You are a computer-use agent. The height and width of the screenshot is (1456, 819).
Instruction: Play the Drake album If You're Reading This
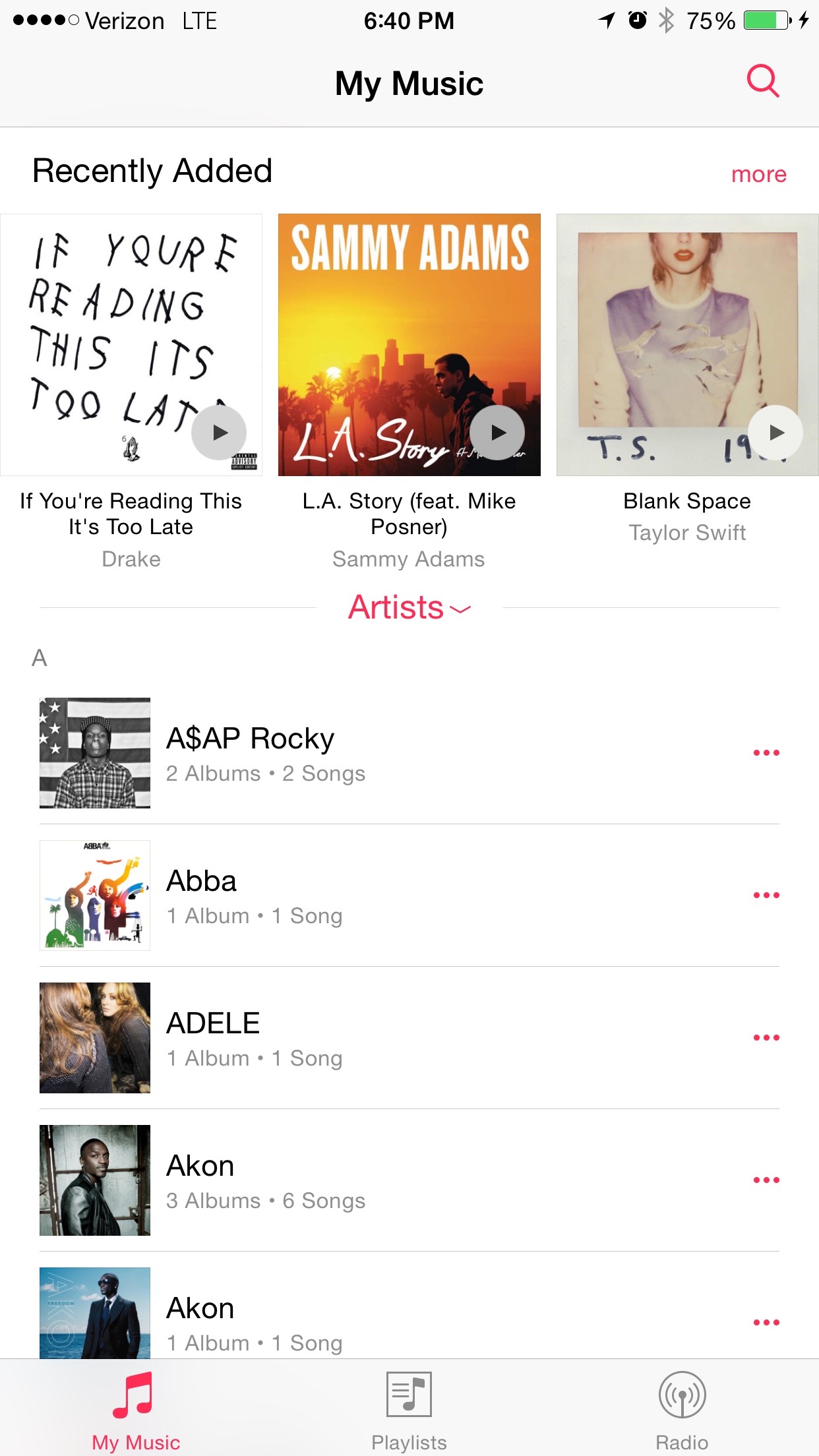[x=219, y=433]
